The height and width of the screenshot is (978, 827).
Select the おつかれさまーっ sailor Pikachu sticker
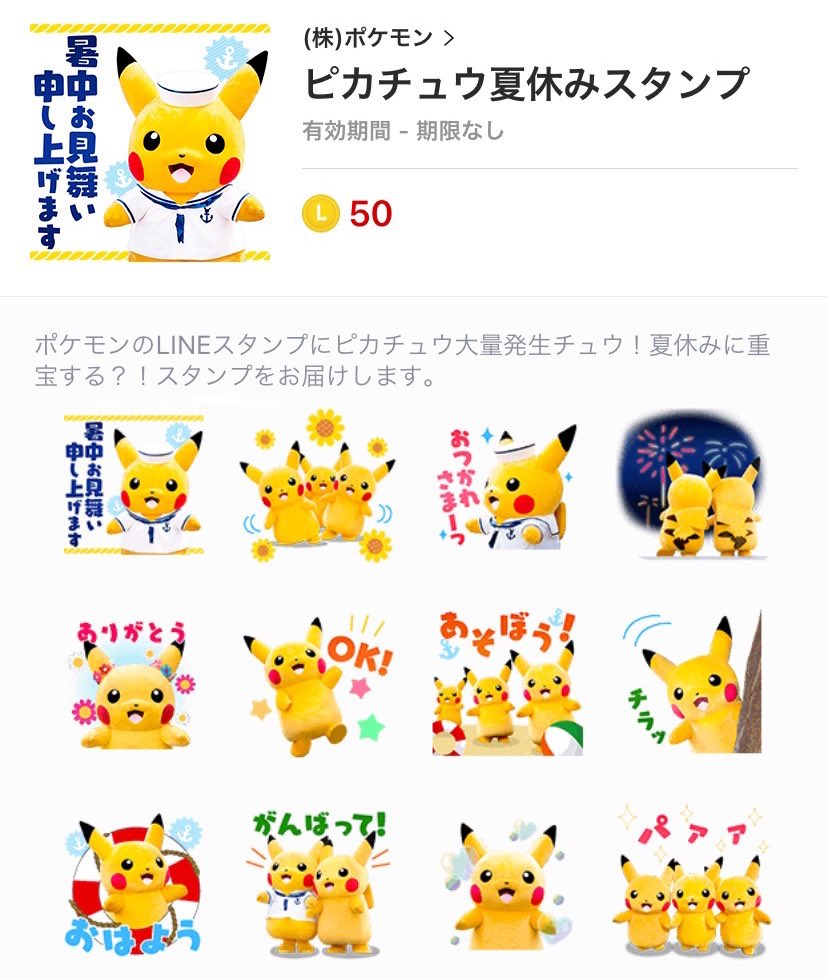coord(512,487)
